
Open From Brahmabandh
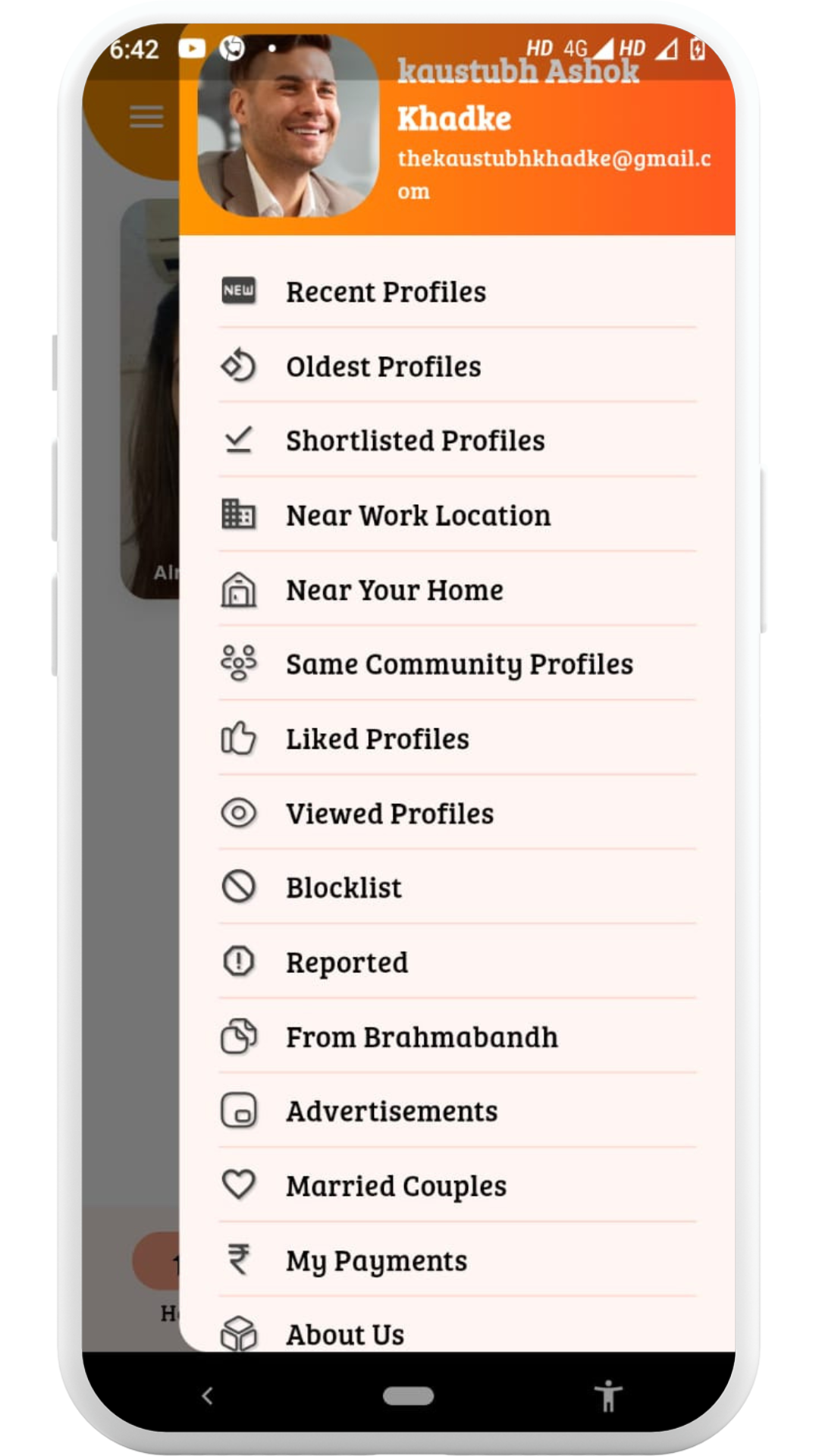coord(422,1037)
